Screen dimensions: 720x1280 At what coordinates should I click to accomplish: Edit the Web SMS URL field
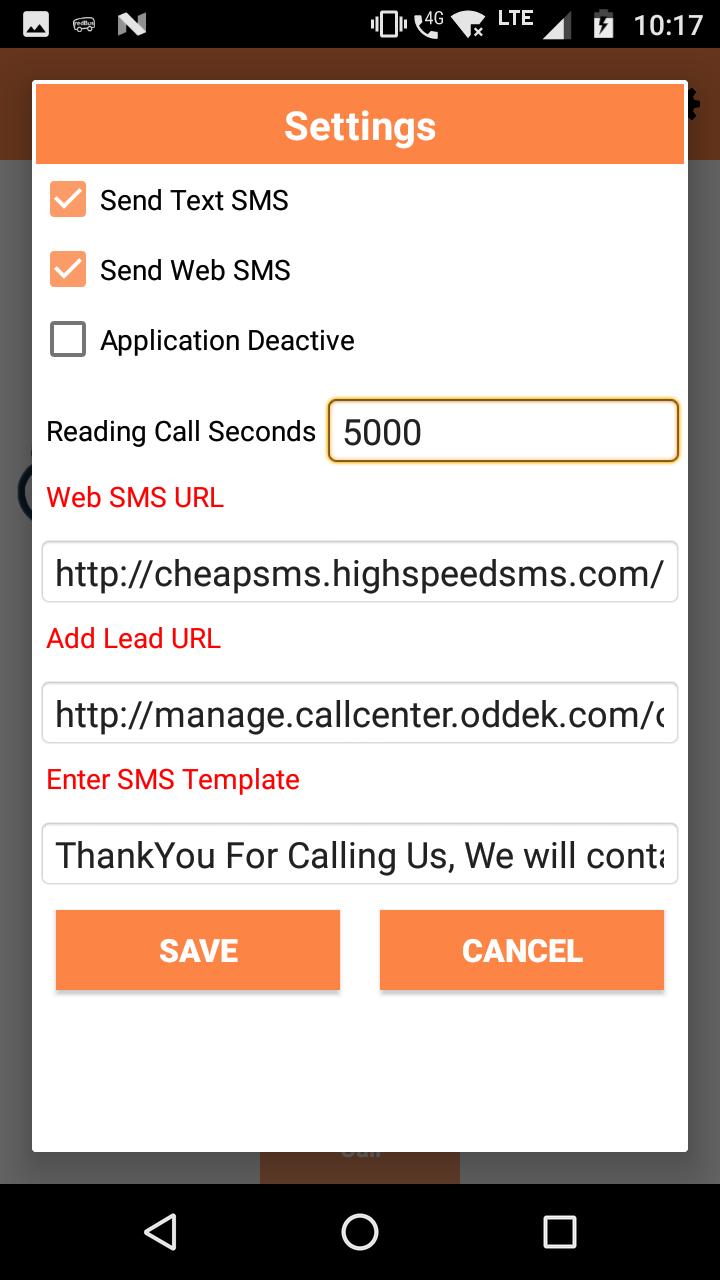(x=360, y=572)
